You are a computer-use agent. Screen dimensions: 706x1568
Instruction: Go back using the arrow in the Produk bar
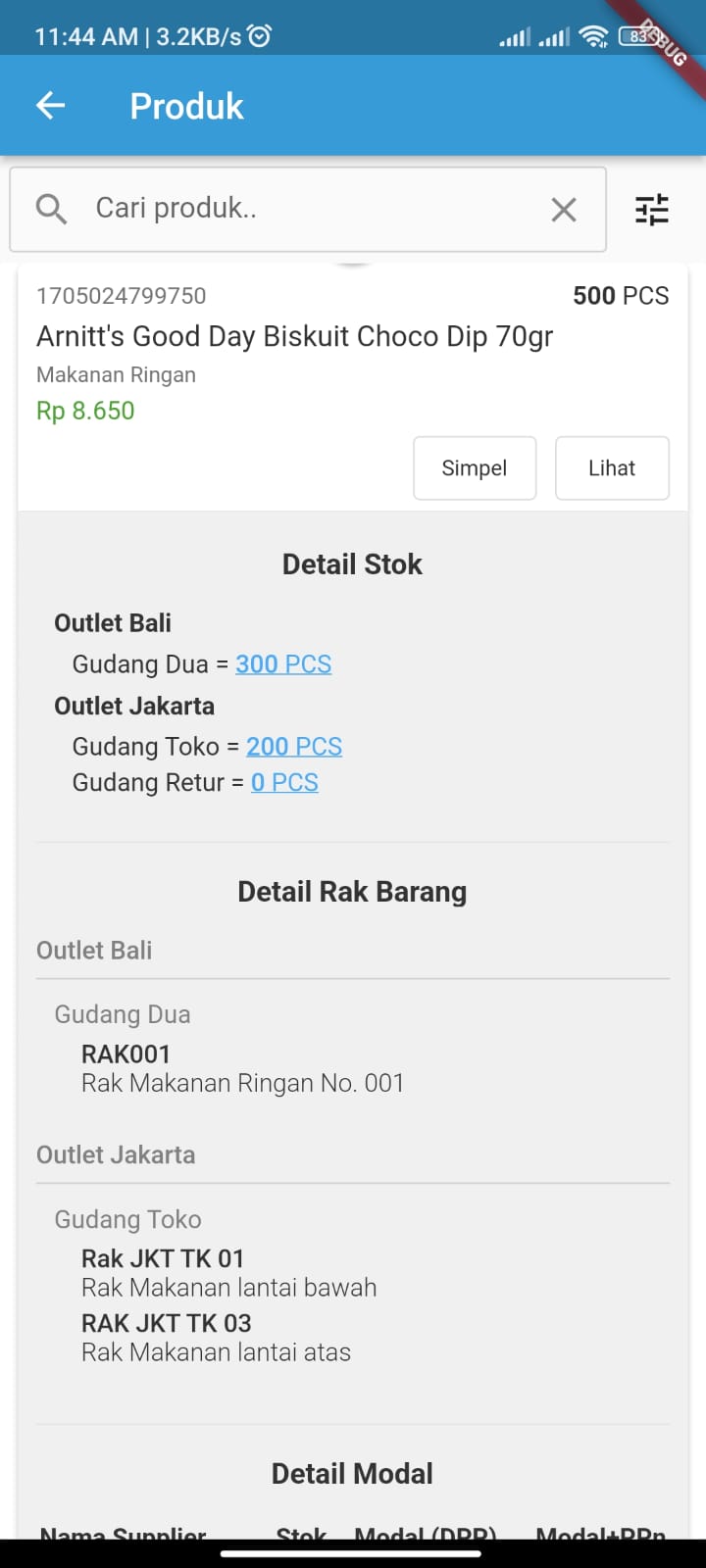coord(50,106)
